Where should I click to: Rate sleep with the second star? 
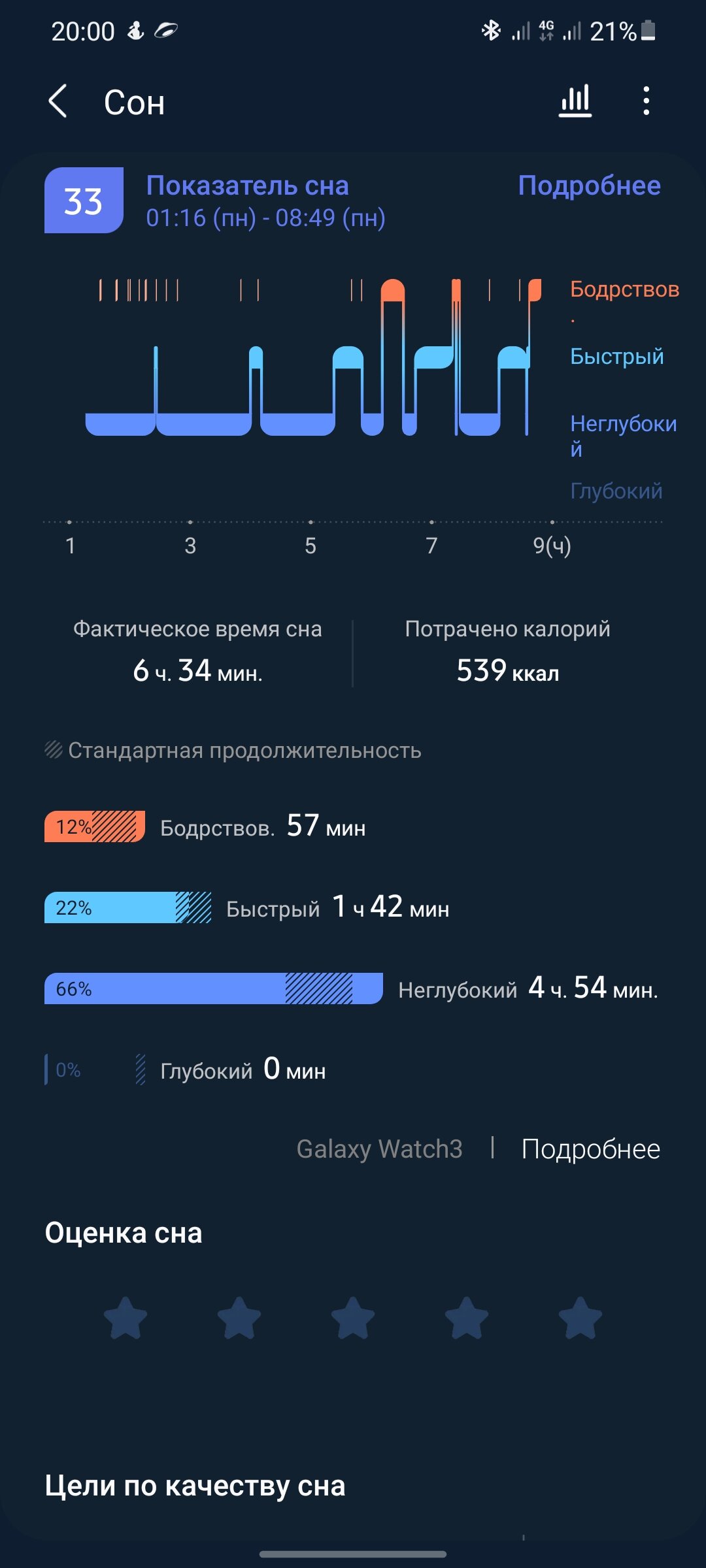(x=239, y=1318)
